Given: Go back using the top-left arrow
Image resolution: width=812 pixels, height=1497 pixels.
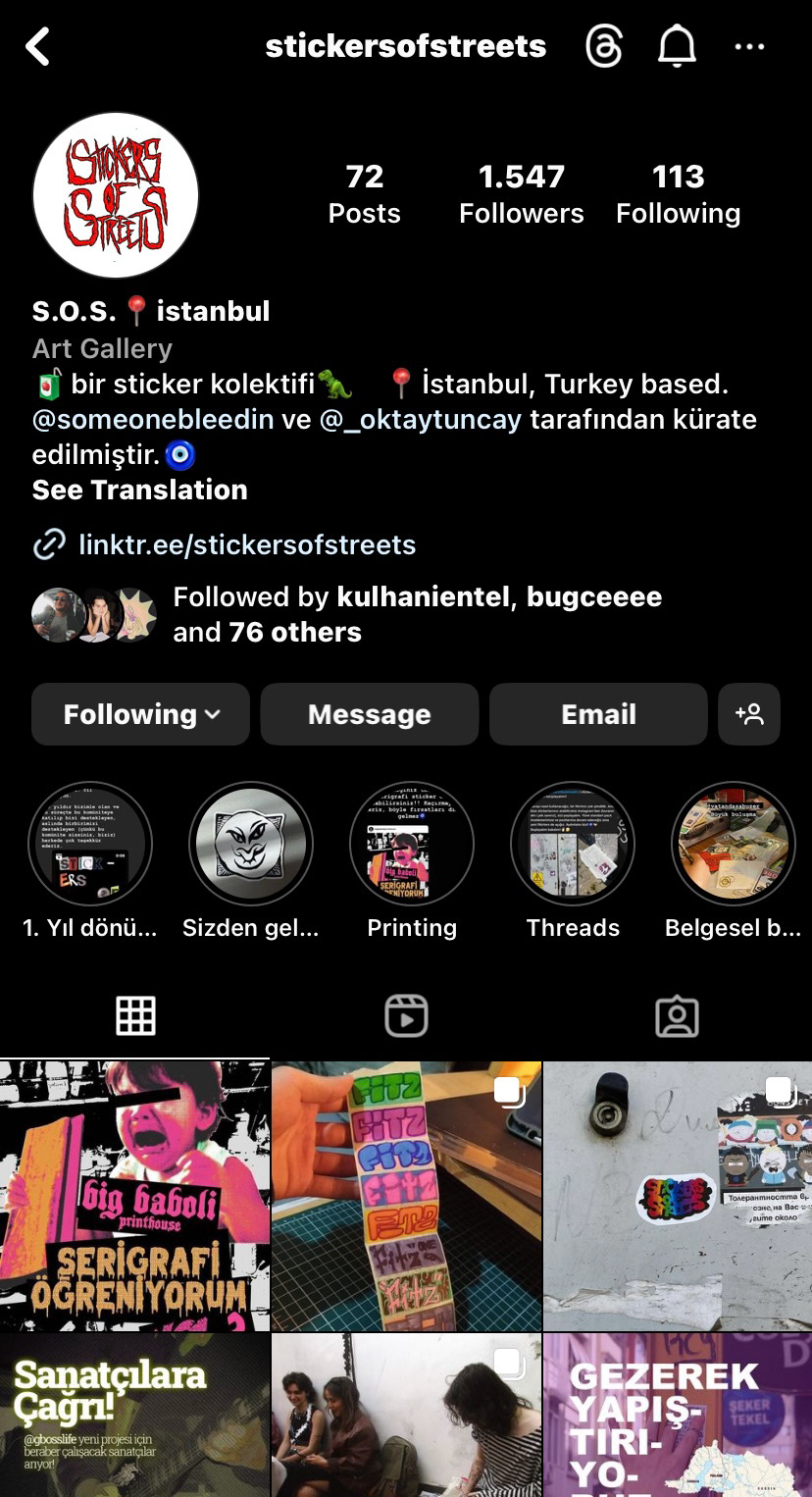Looking at the screenshot, I should 37,46.
